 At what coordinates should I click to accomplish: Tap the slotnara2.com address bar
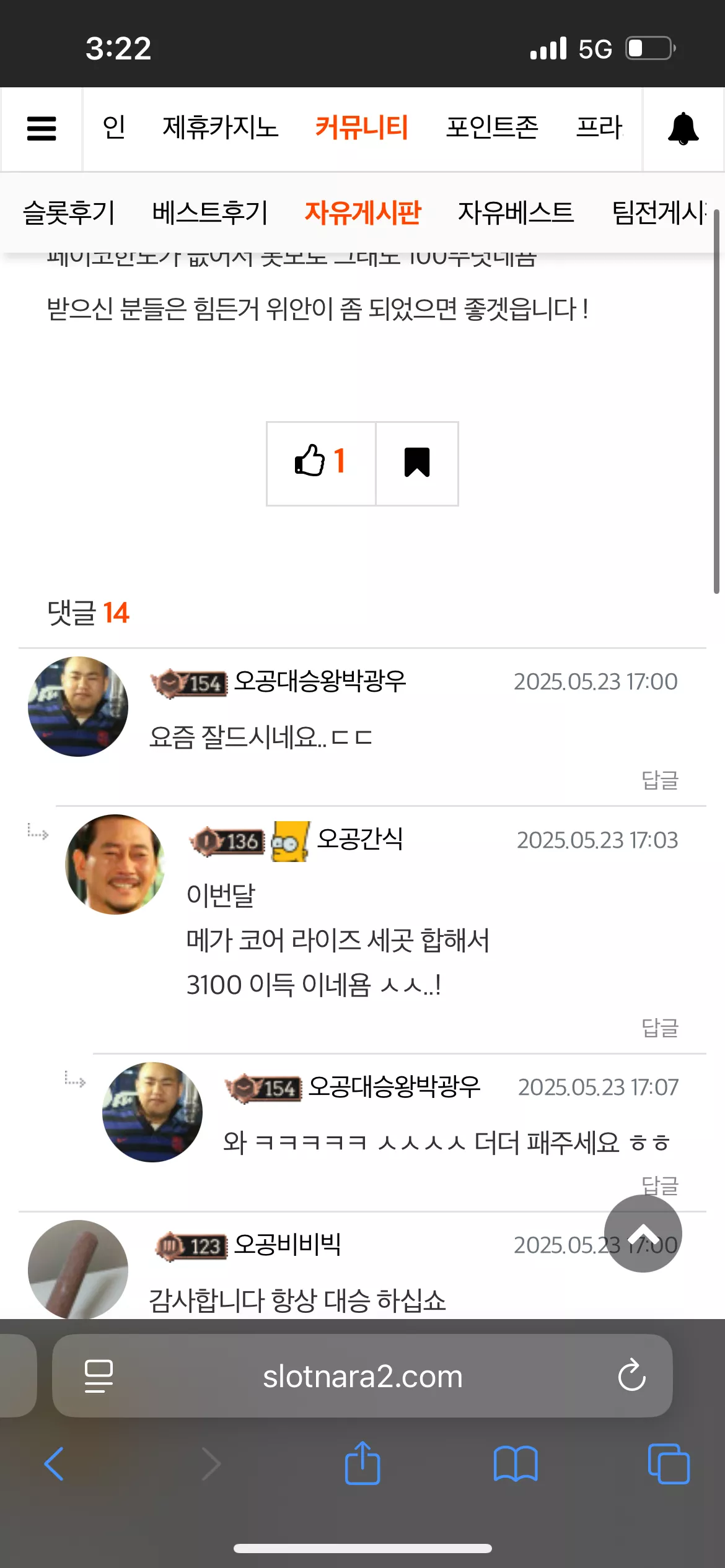click(362, 1375)
